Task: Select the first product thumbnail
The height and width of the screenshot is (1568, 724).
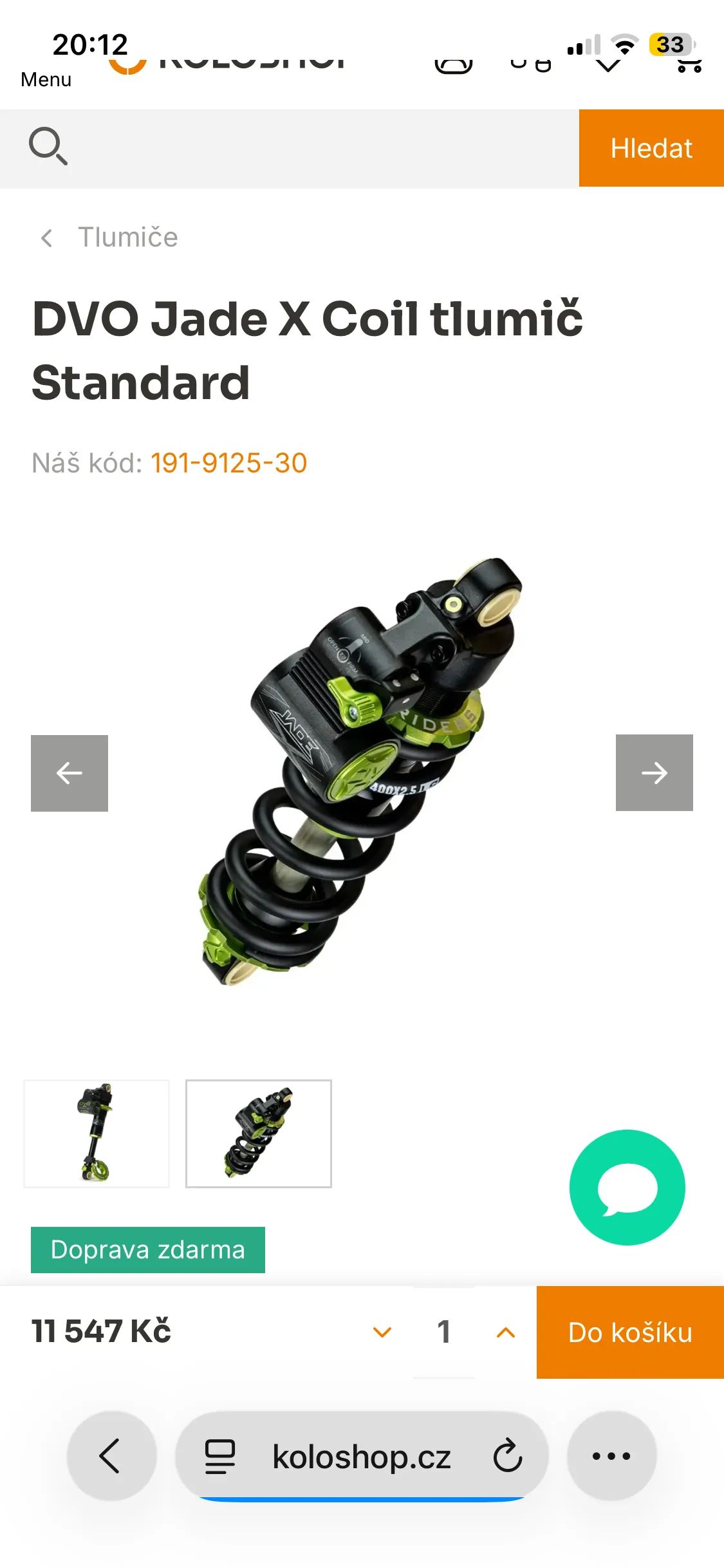Action: point(97,1134)
